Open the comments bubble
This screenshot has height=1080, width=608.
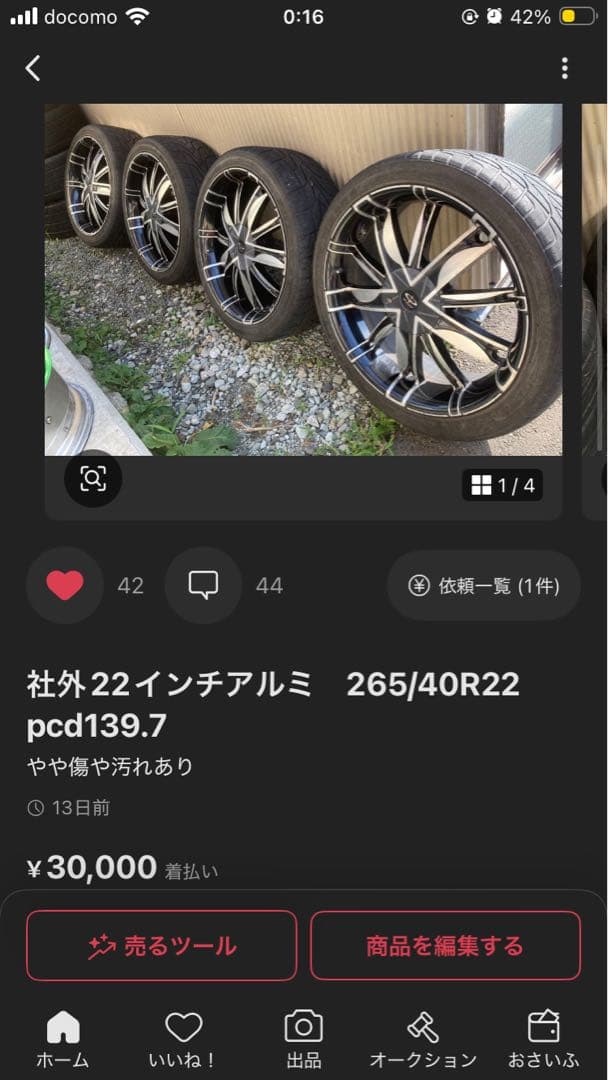pos(203,585)
